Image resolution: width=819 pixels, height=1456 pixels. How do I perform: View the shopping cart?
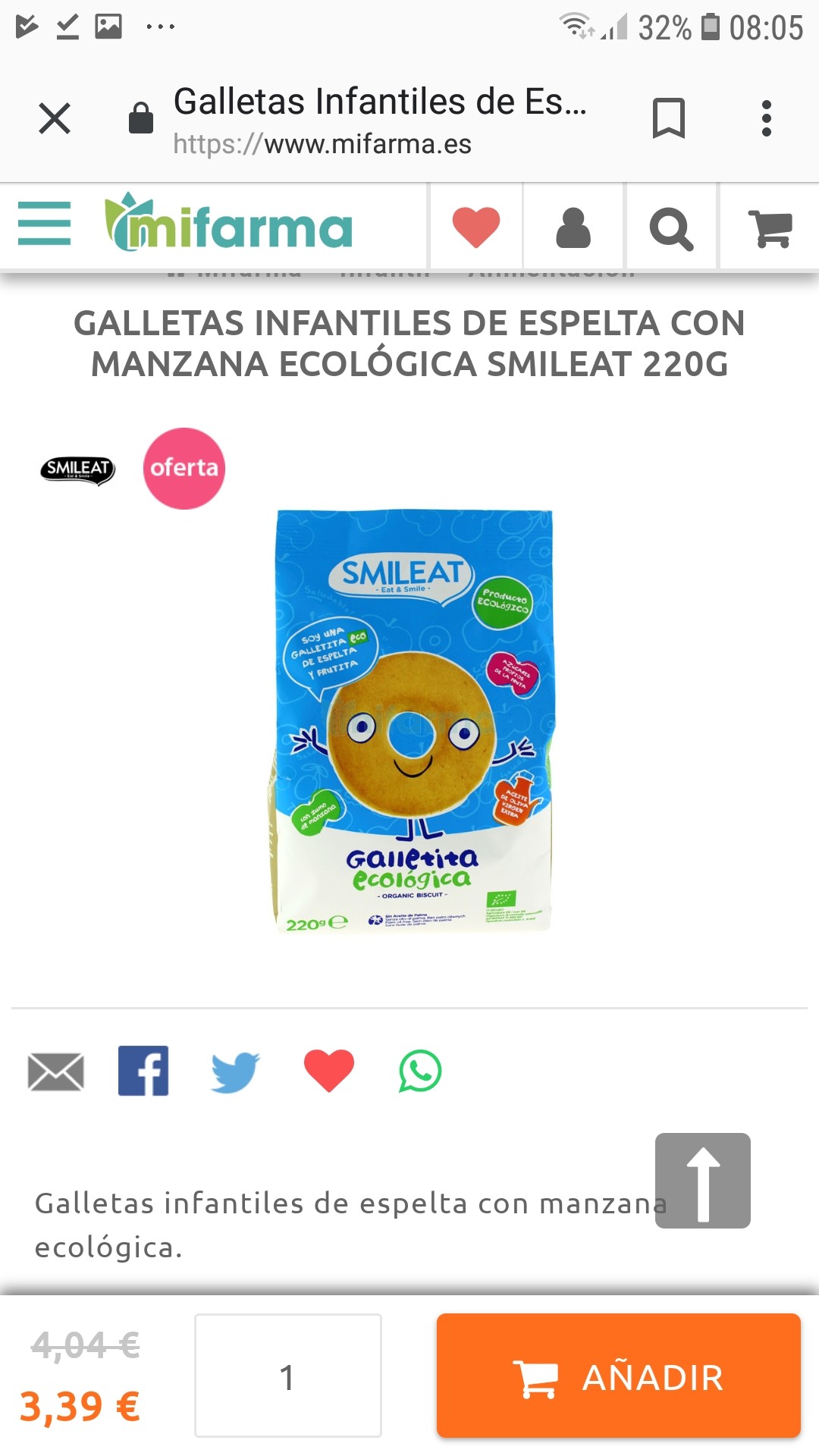[770, 227]
